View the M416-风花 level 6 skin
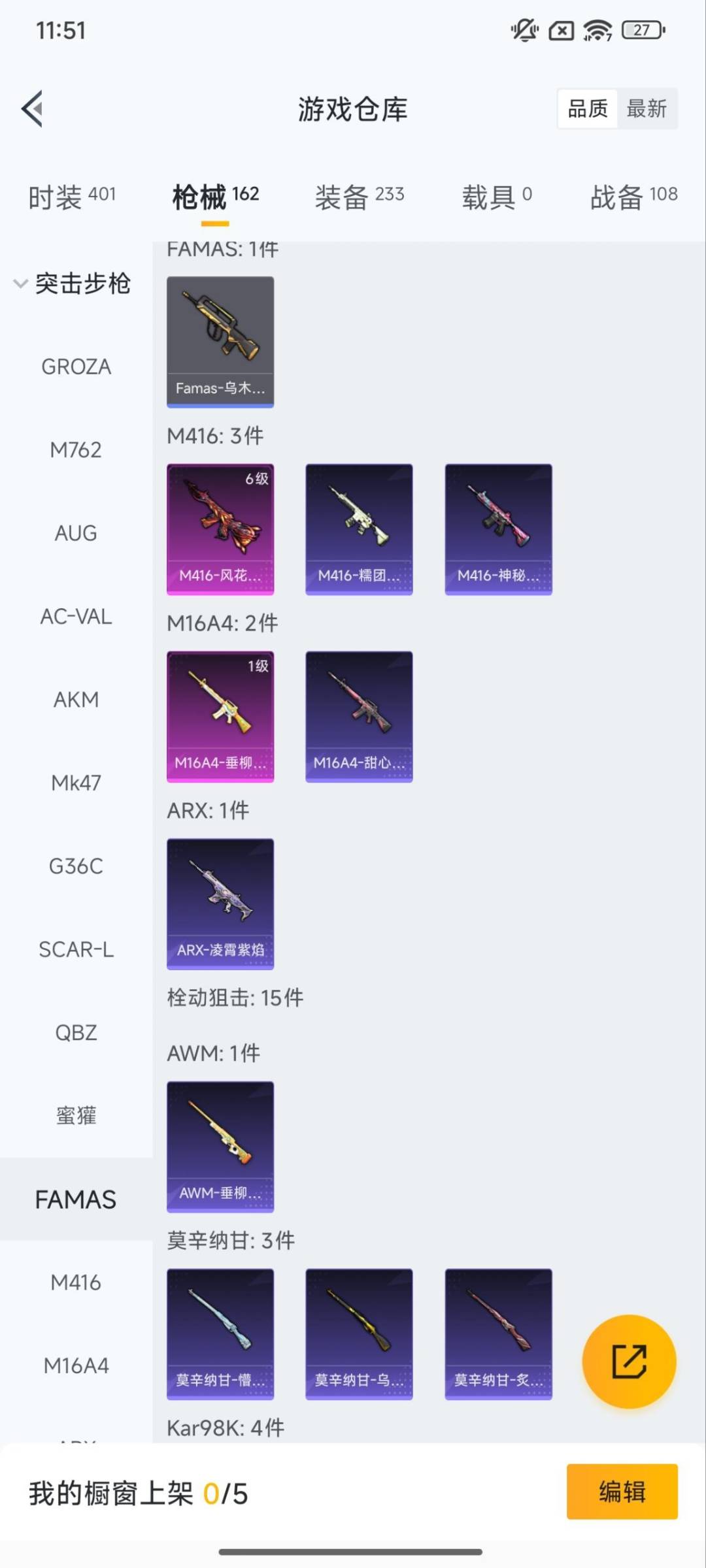Image resolution: width=706 pixels, height=1568 pixels. pyautogui.click(x=220, y=528)
